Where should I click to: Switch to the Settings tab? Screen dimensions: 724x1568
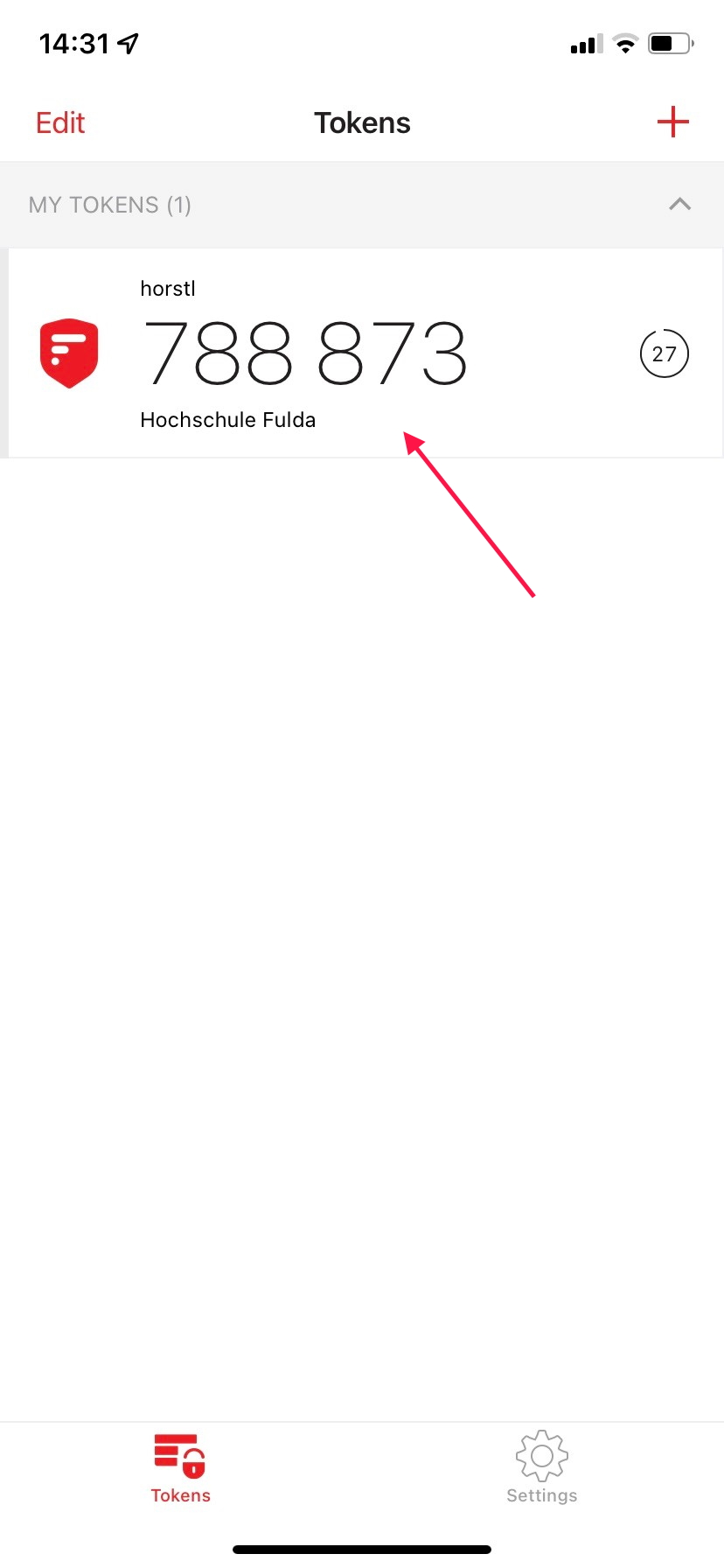coord(541,1468)
